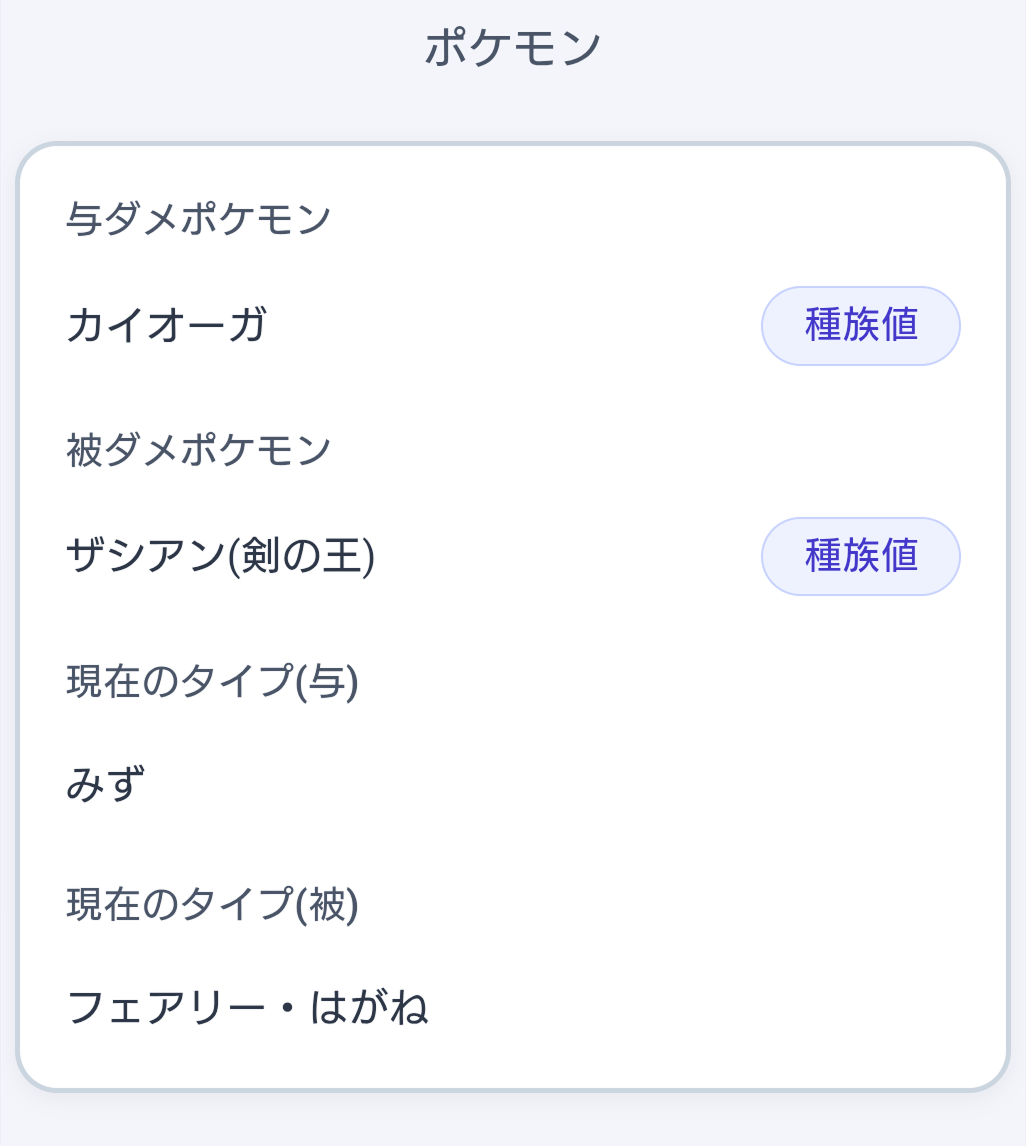Click the 種族値 button for ザシアン(剣の王)

860,557
